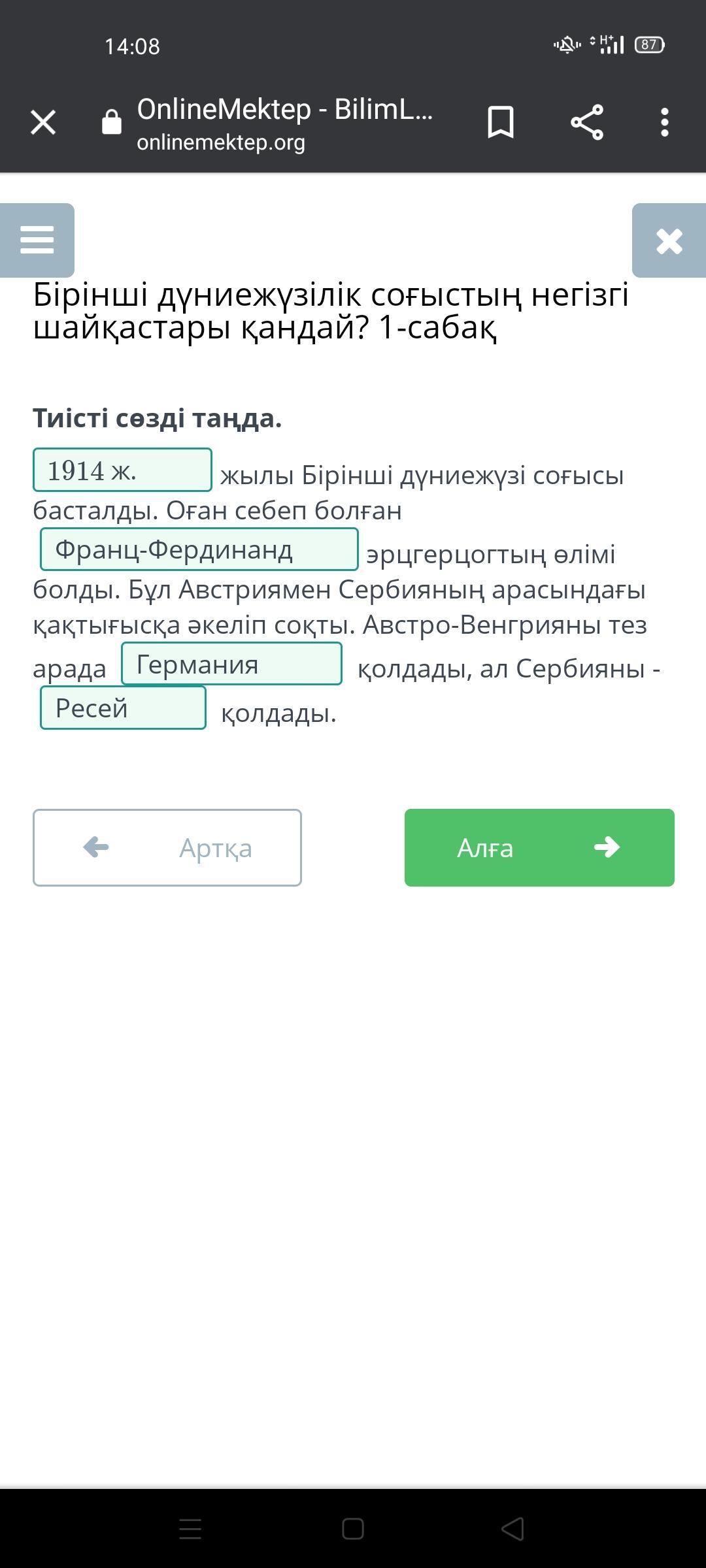Open the recent apps view
Image resolution: width=706 pixels, height=1568 pixels.
coord(190,1529)
